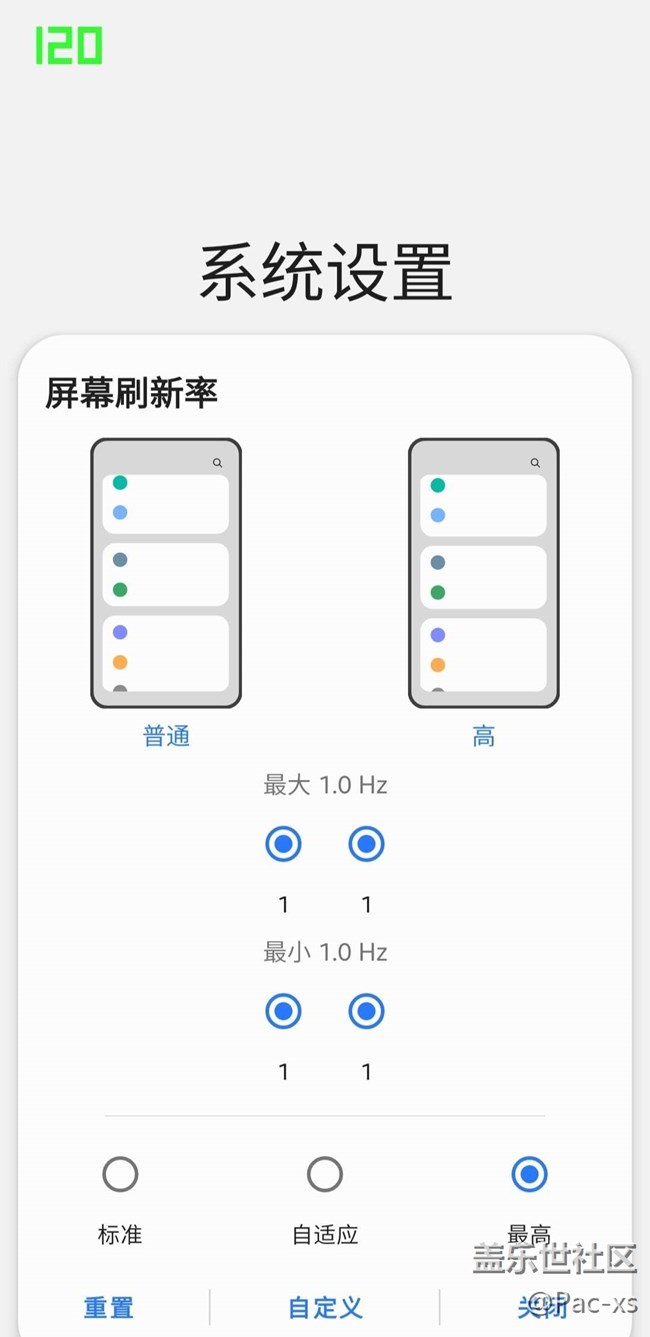Tap the 重置 button

click(109, 1307)
